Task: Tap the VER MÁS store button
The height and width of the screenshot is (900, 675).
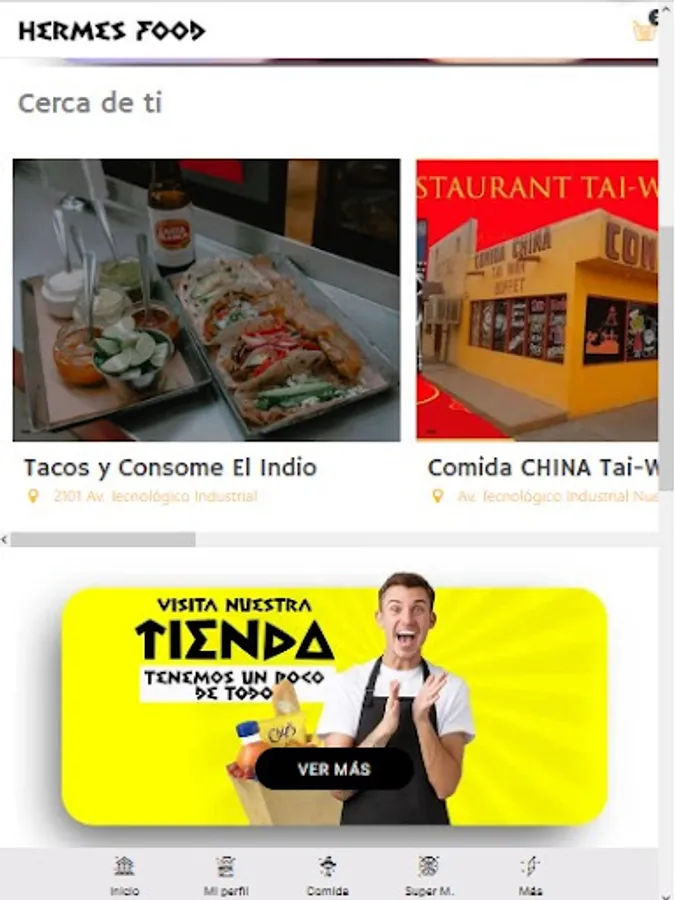Action: pos(334,769)
